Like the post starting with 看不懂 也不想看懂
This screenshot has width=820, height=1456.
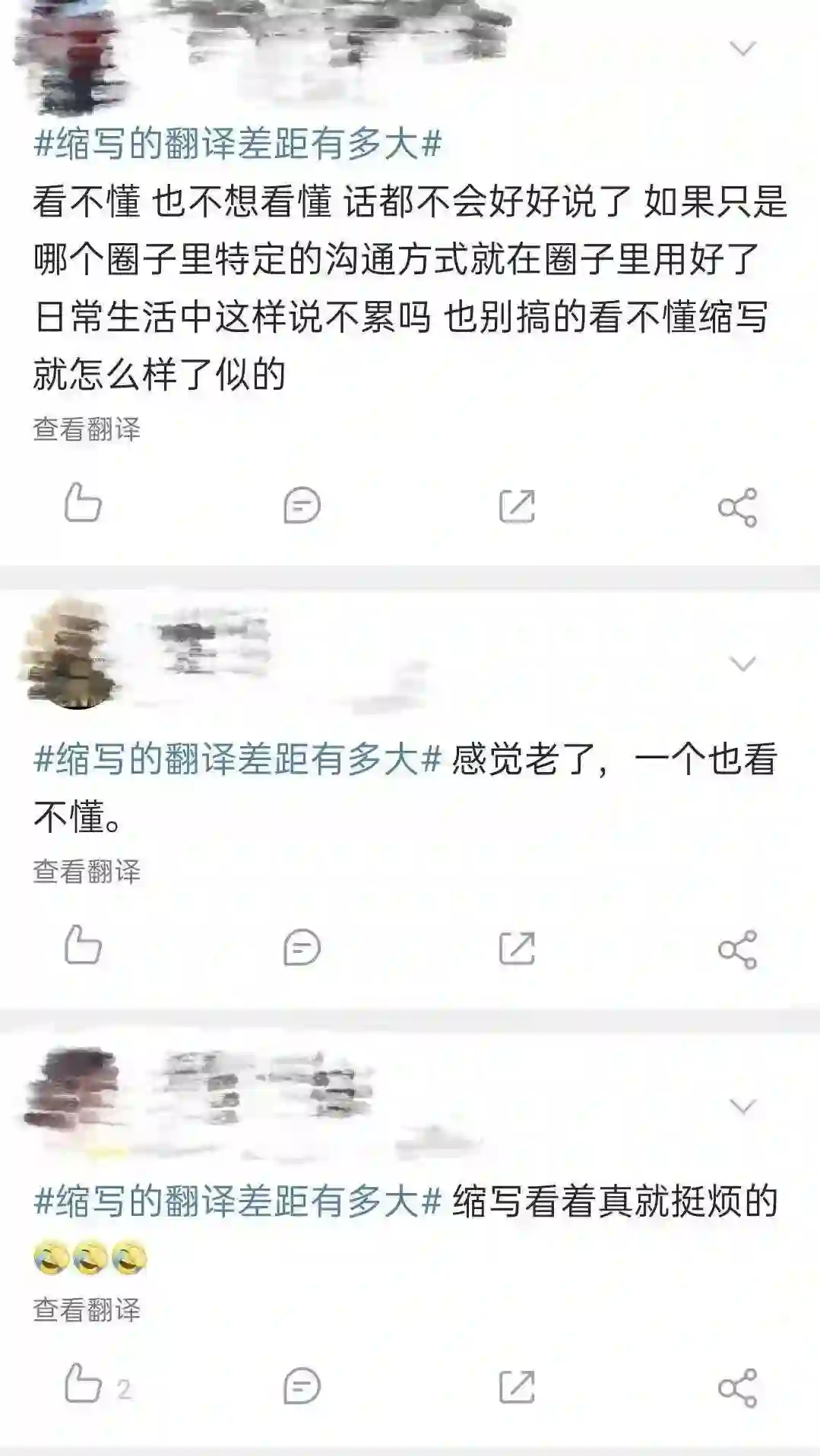pos(83,503)
